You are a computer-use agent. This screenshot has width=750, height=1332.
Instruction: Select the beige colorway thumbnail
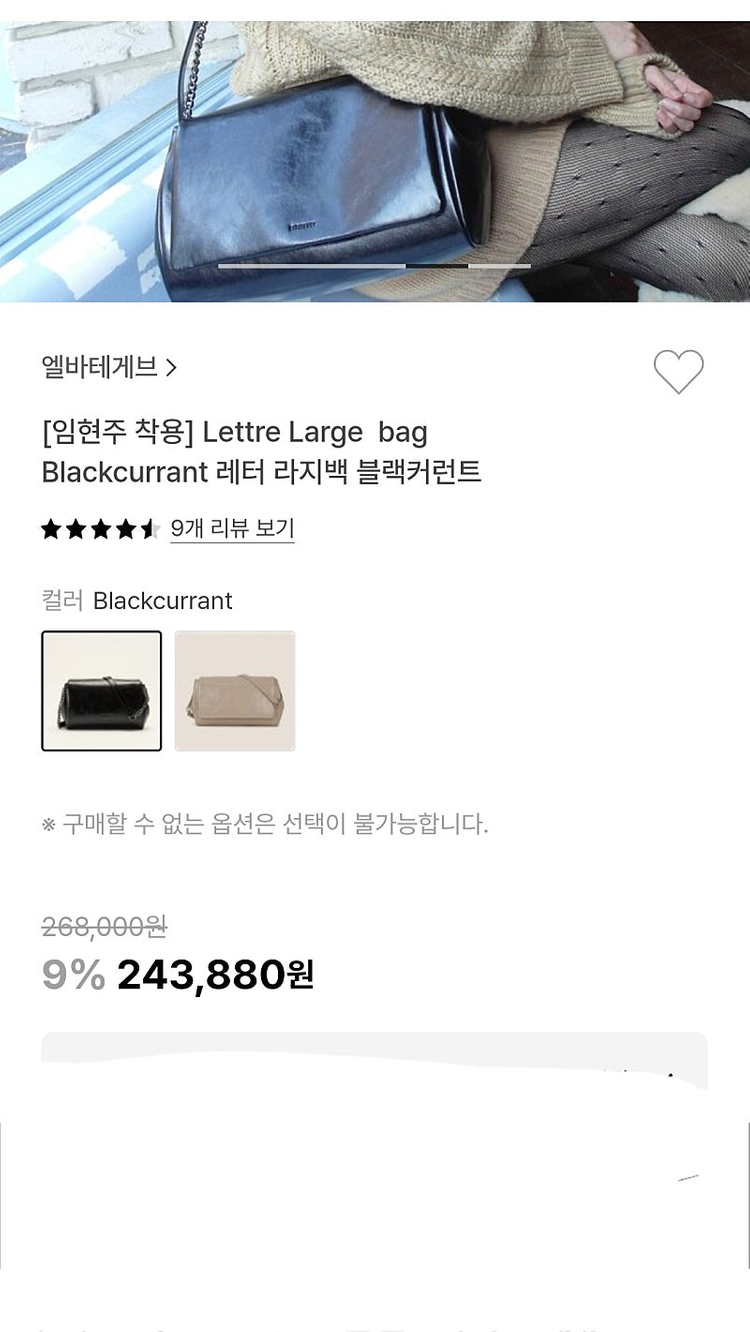coord(234,690)
